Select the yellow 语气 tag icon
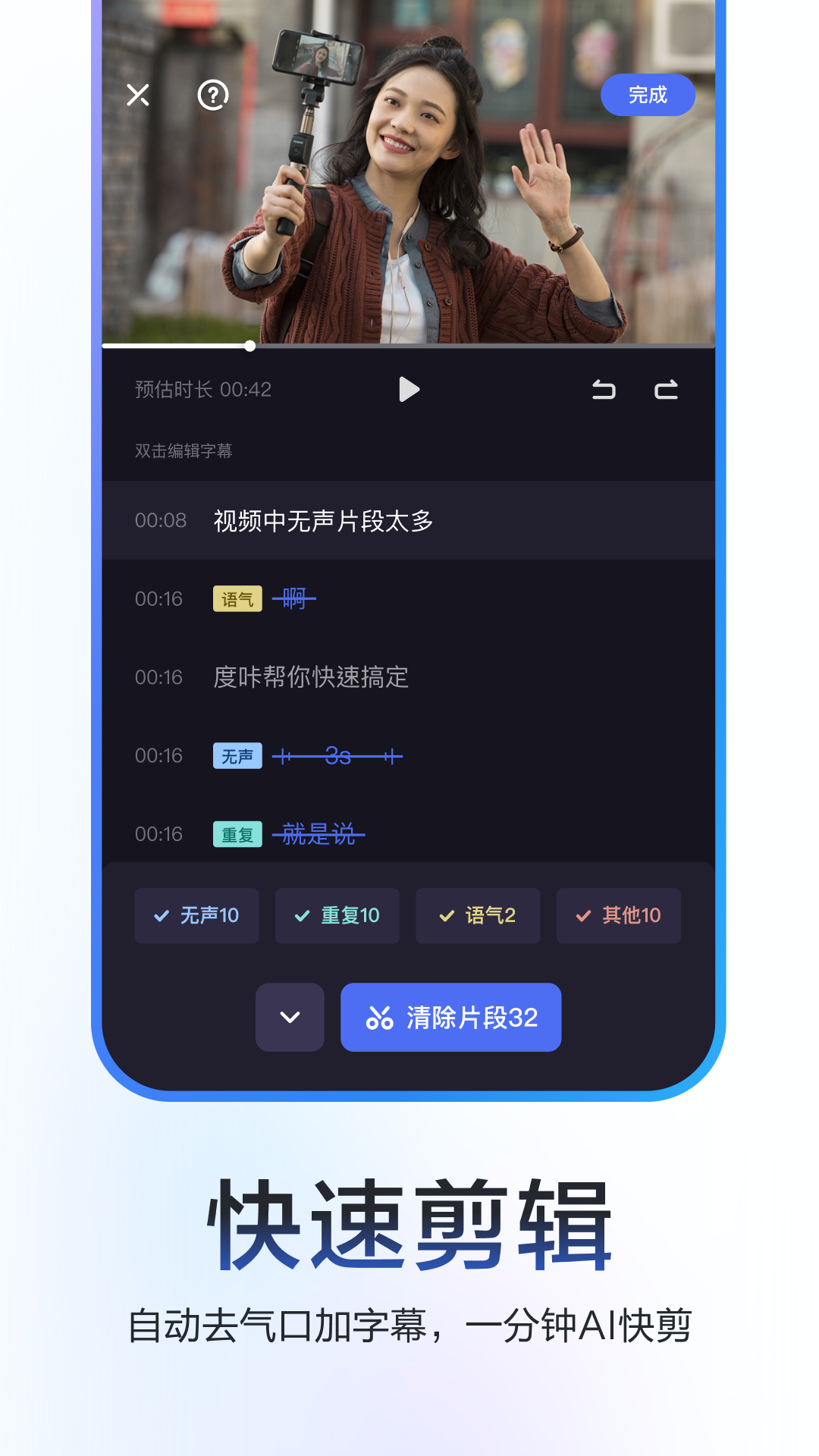The image size is (819, 1456). (236, 598)
